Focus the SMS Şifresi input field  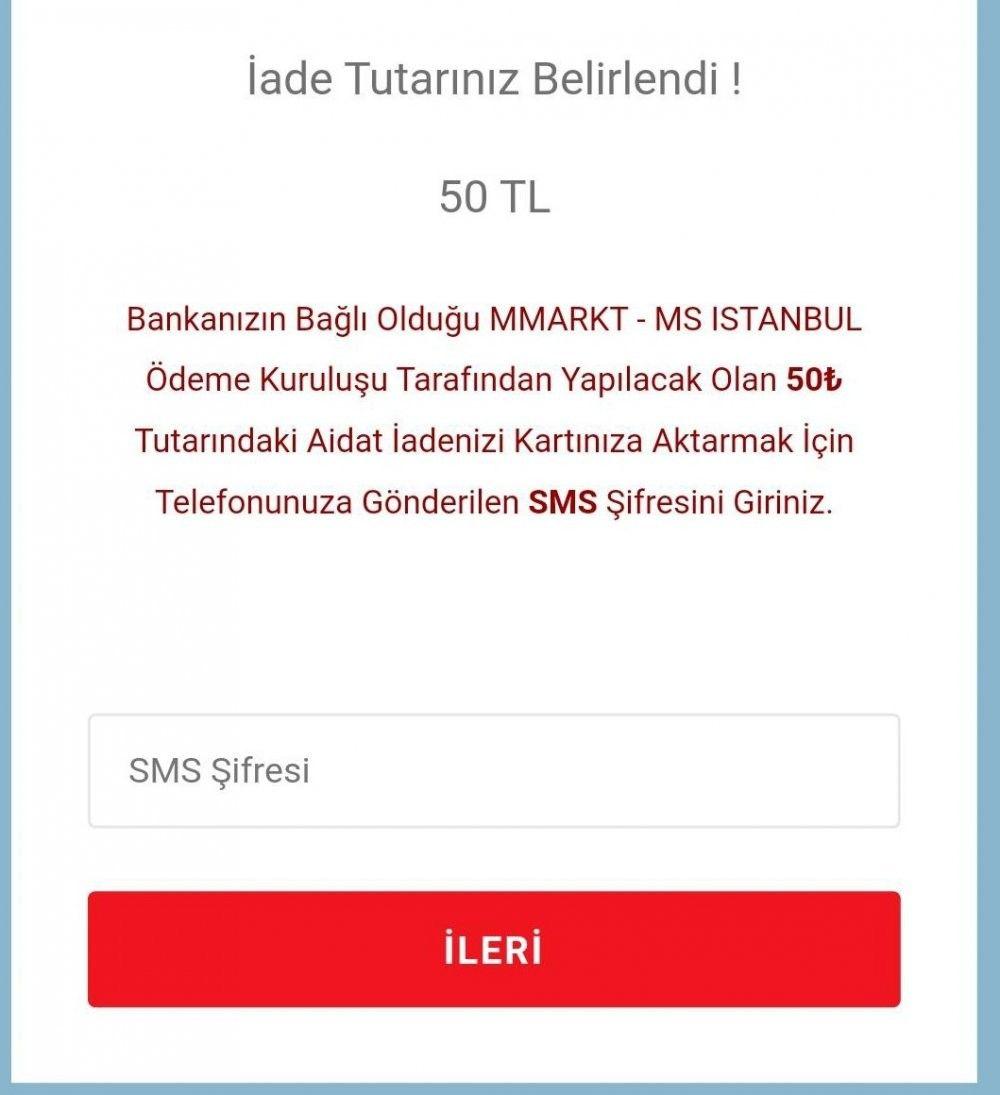[x=494, y=771]
